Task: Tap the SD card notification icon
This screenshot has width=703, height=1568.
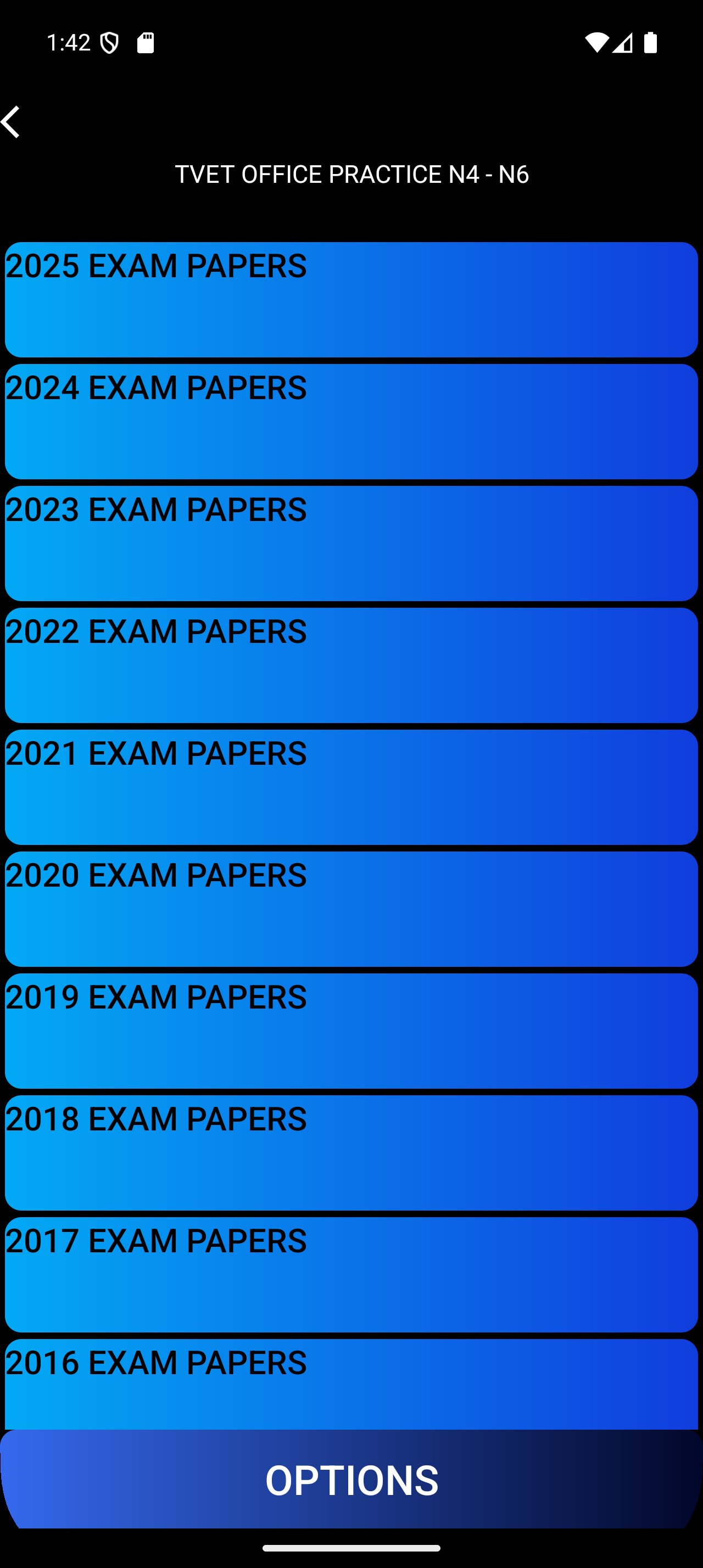Action: coord(146,42)
